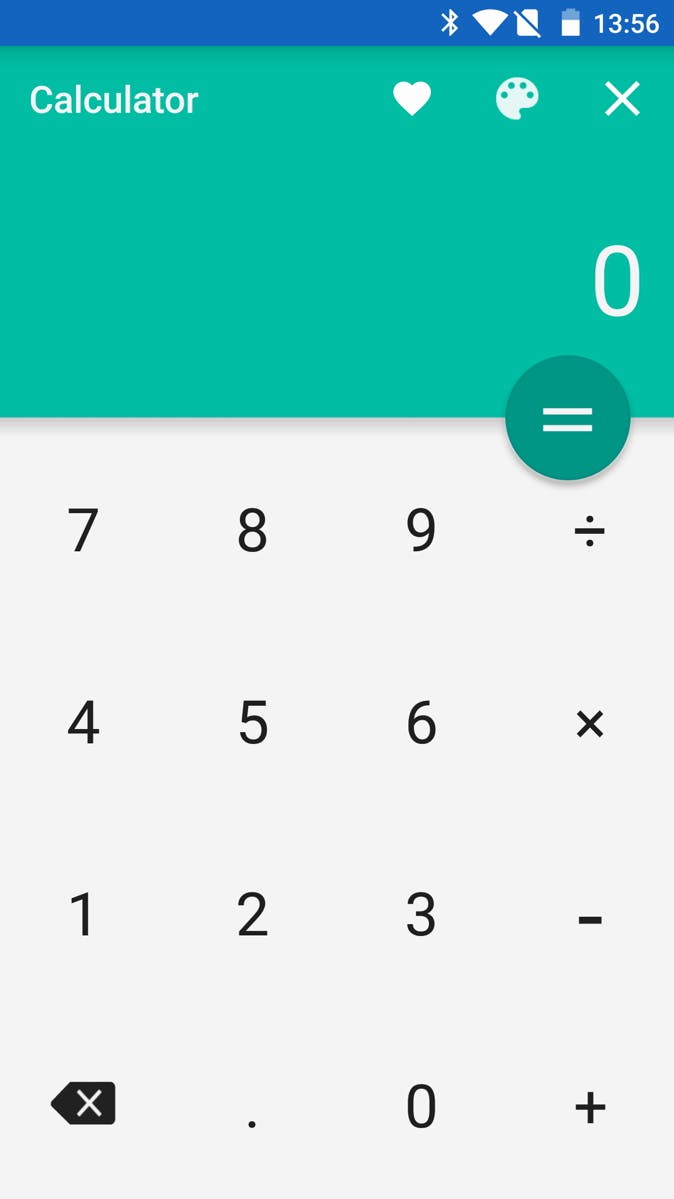The image size is (674, 1199).
Task: Enter the digit 3
Action: [421, 914]
